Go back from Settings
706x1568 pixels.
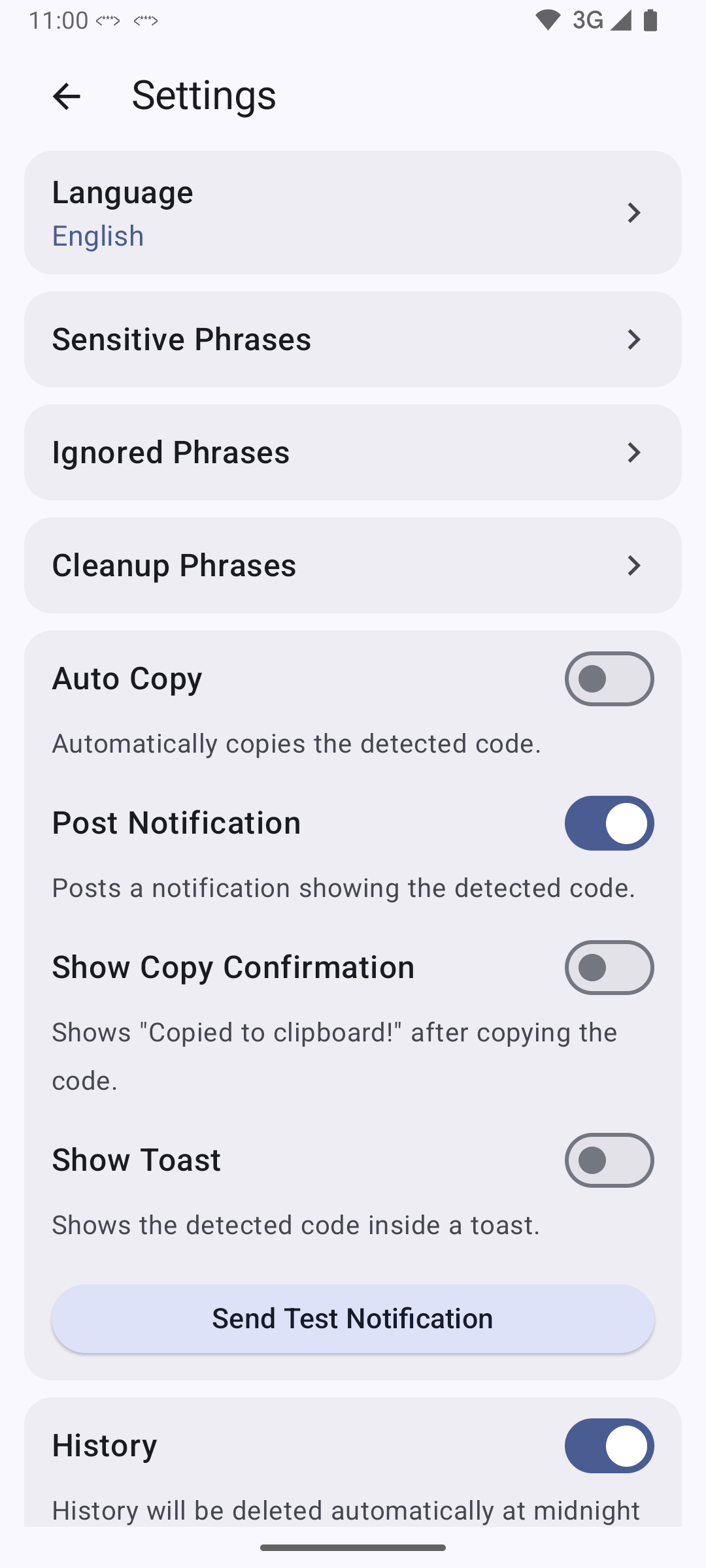pos(66,96)
